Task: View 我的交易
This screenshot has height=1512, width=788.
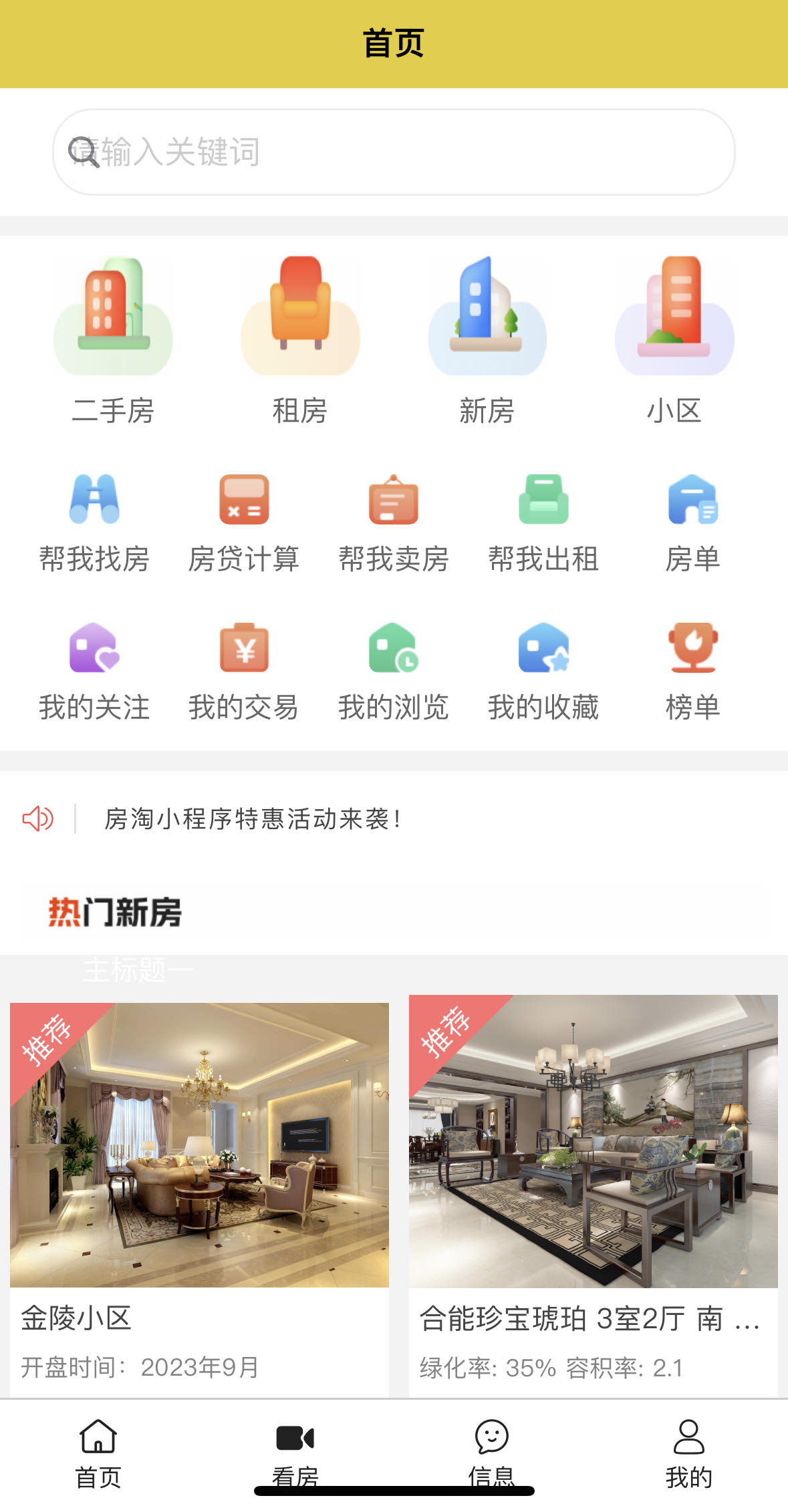Action: tap(244, 671)
